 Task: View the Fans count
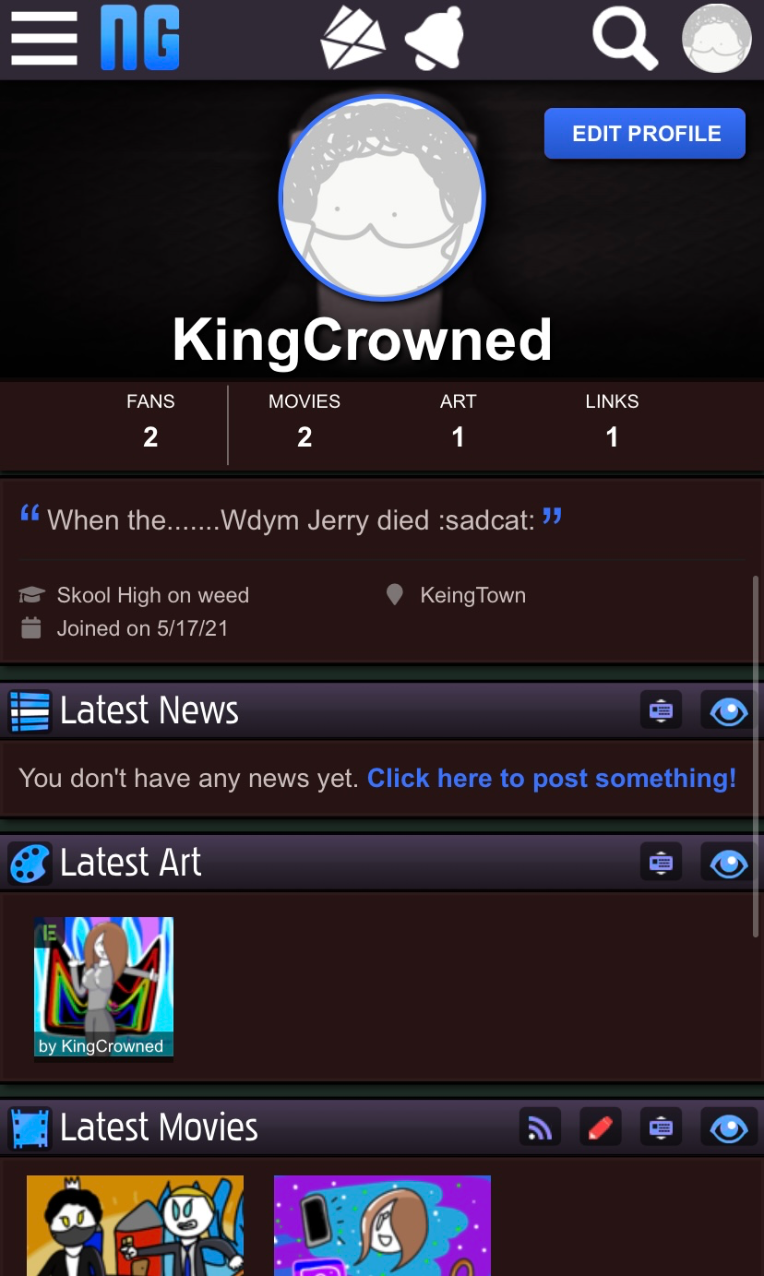(150, 421)
